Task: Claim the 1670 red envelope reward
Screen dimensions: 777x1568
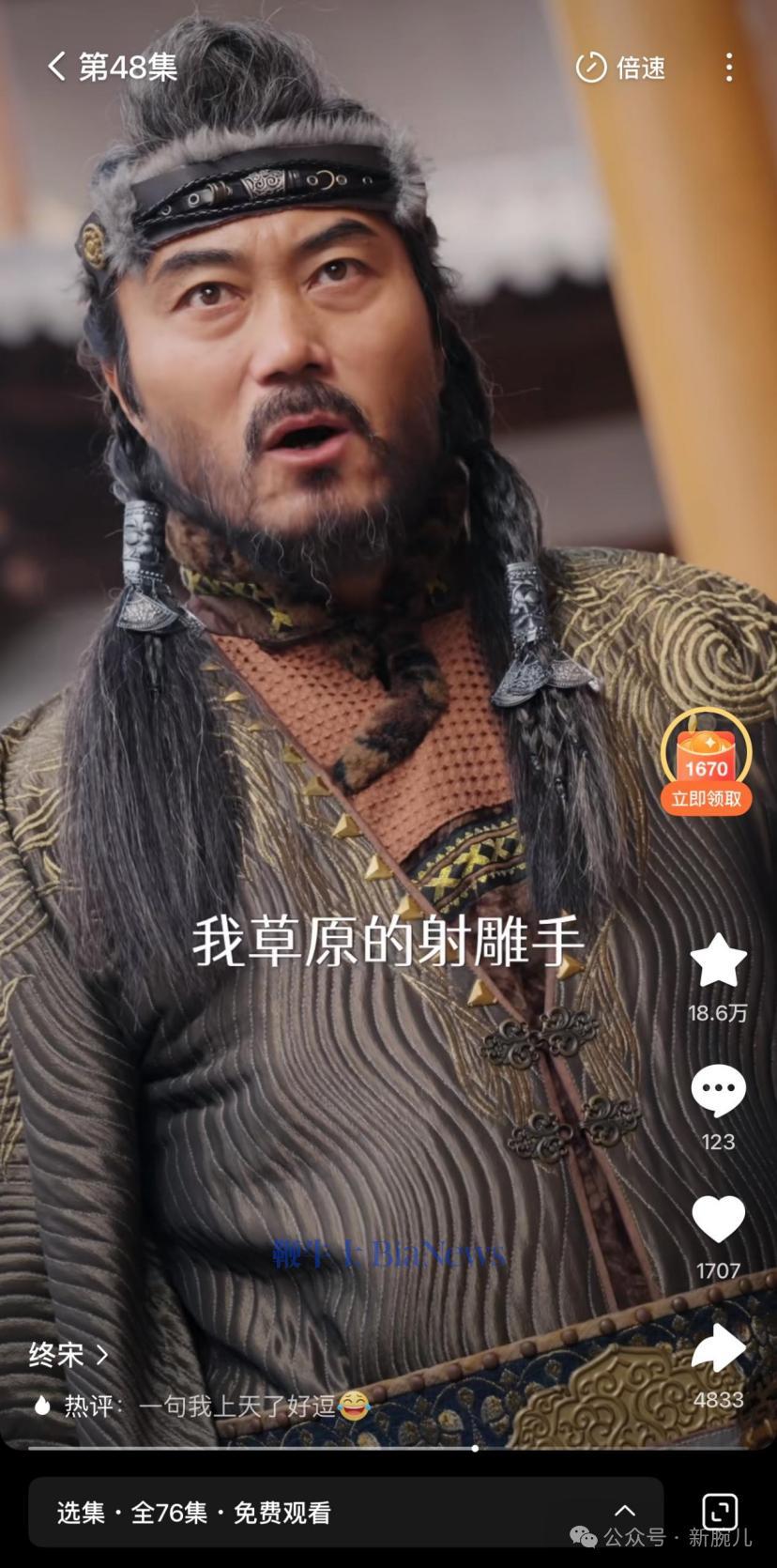Action: [x=706, y=762]
